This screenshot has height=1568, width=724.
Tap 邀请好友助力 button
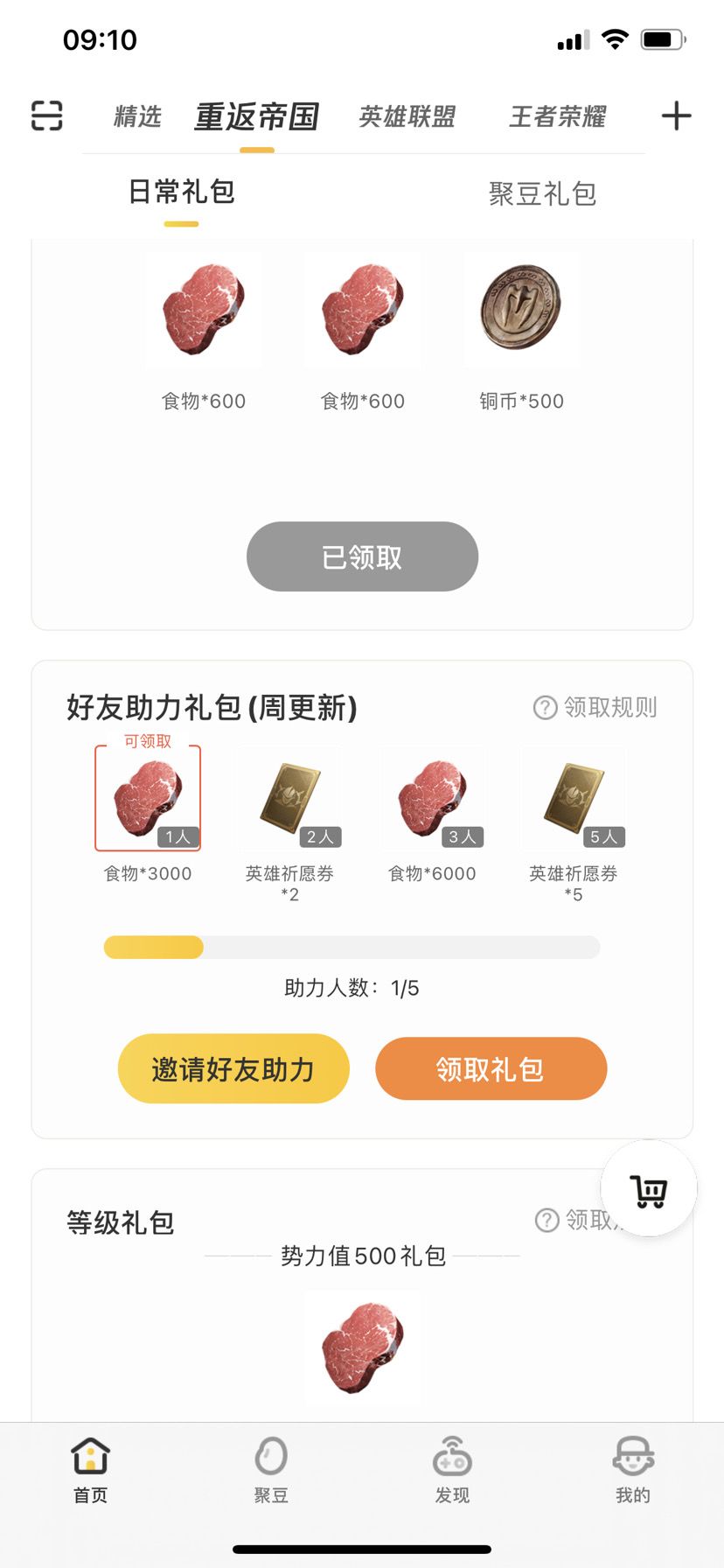(233, 1068)
